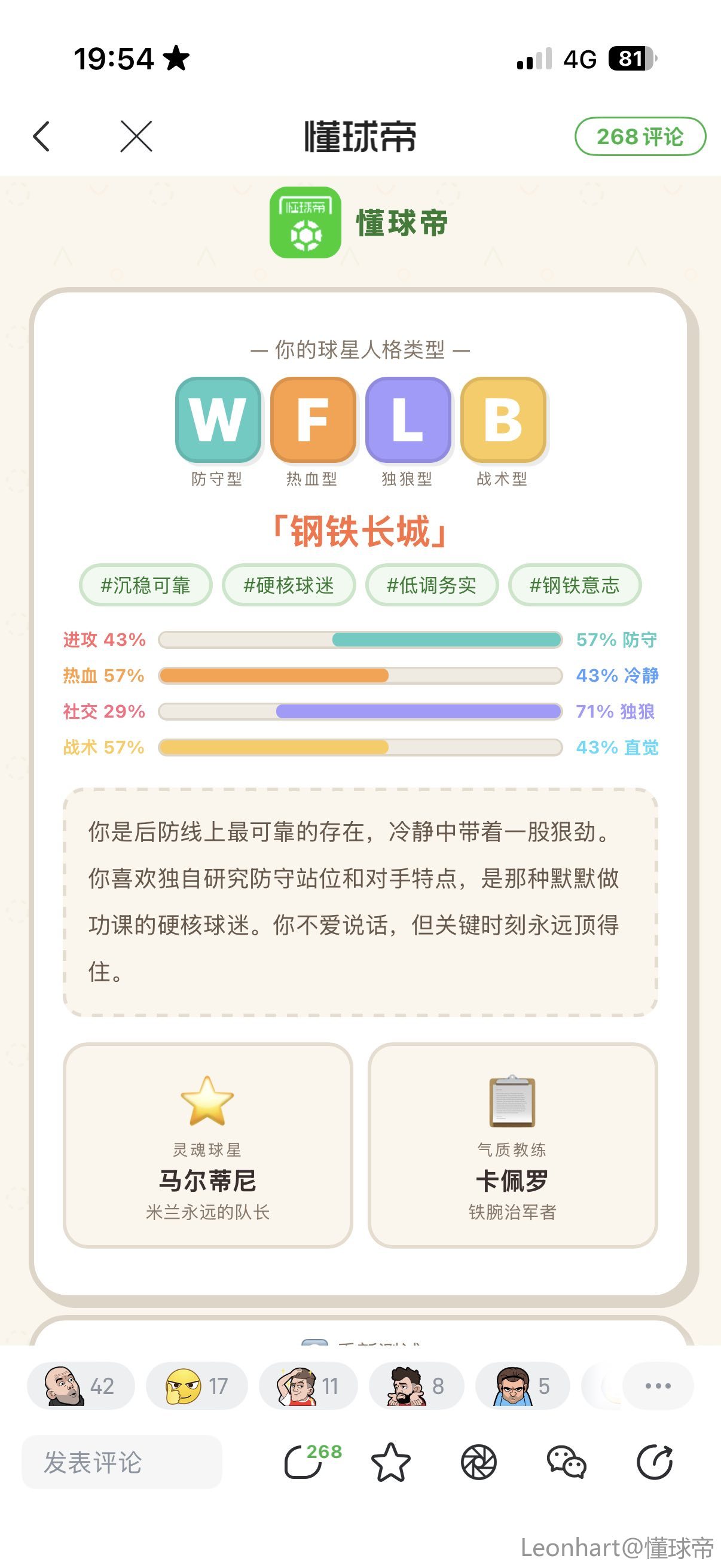Show more reactions via the three dots

pyautogui.click(x=658, y=1386)
